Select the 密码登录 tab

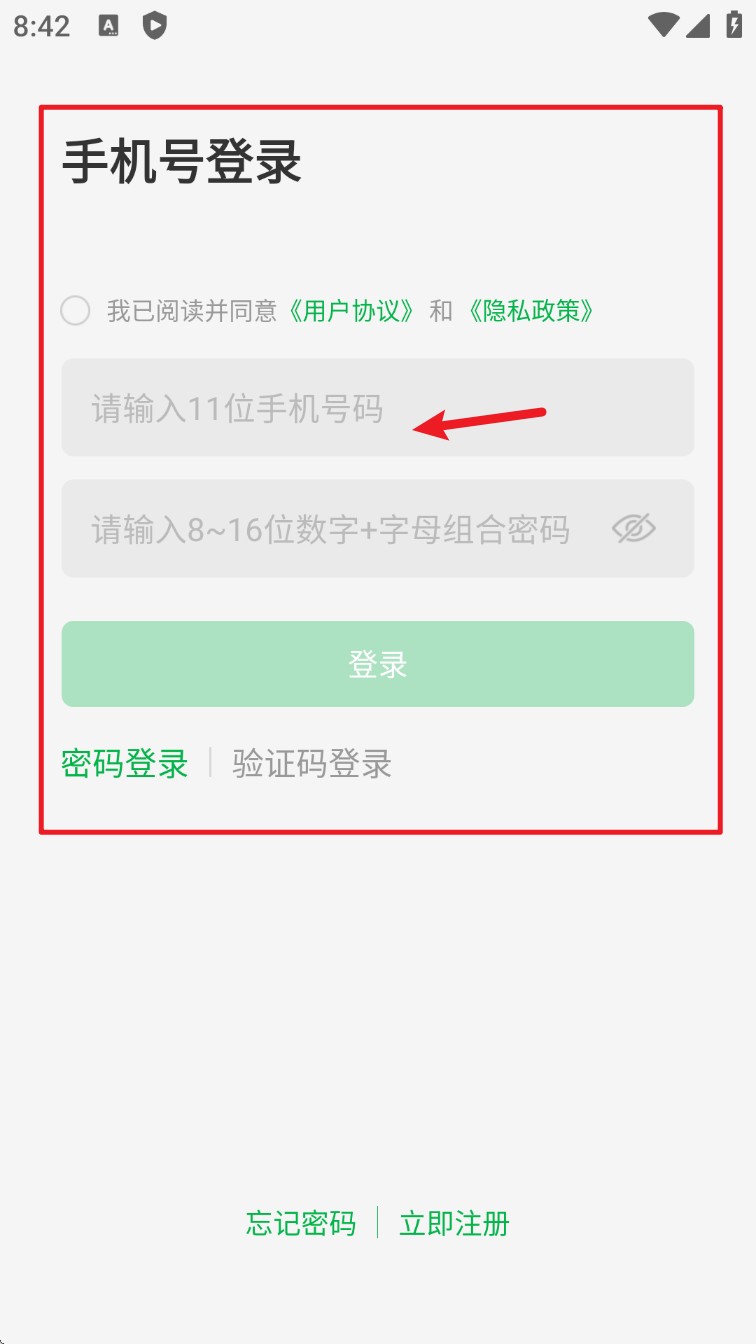click(125, 764)
